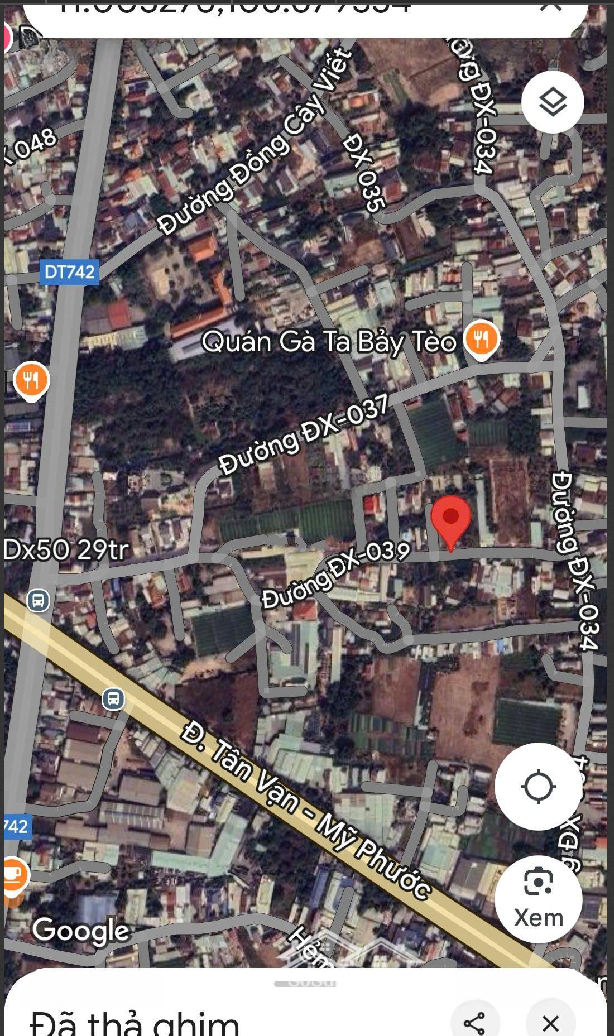This screenshot has height=1036, width=614.
Task: Select bus stop on Tân Vạn road
Action: [114, 698]
